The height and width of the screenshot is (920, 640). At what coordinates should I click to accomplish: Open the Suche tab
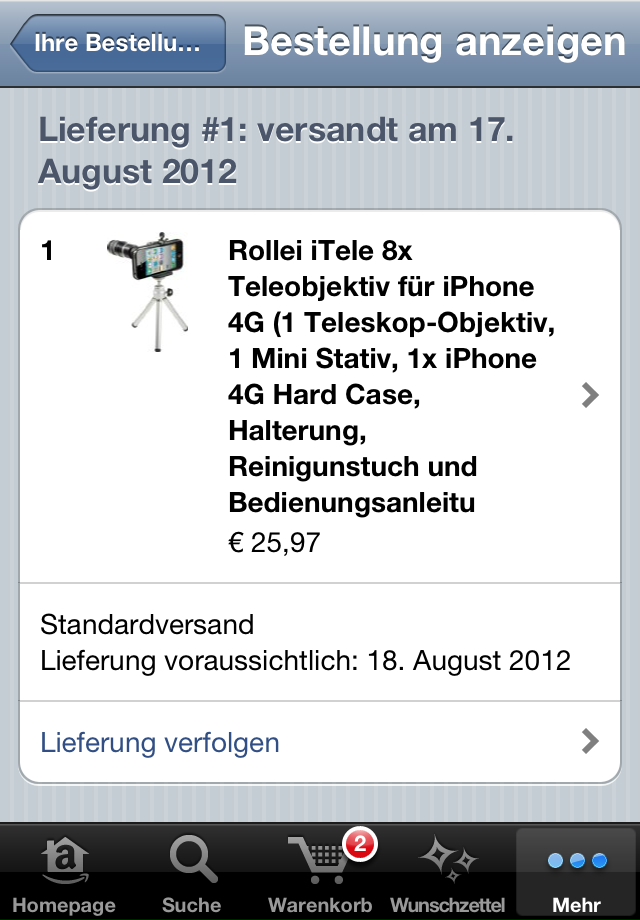(x=191, y=874)
